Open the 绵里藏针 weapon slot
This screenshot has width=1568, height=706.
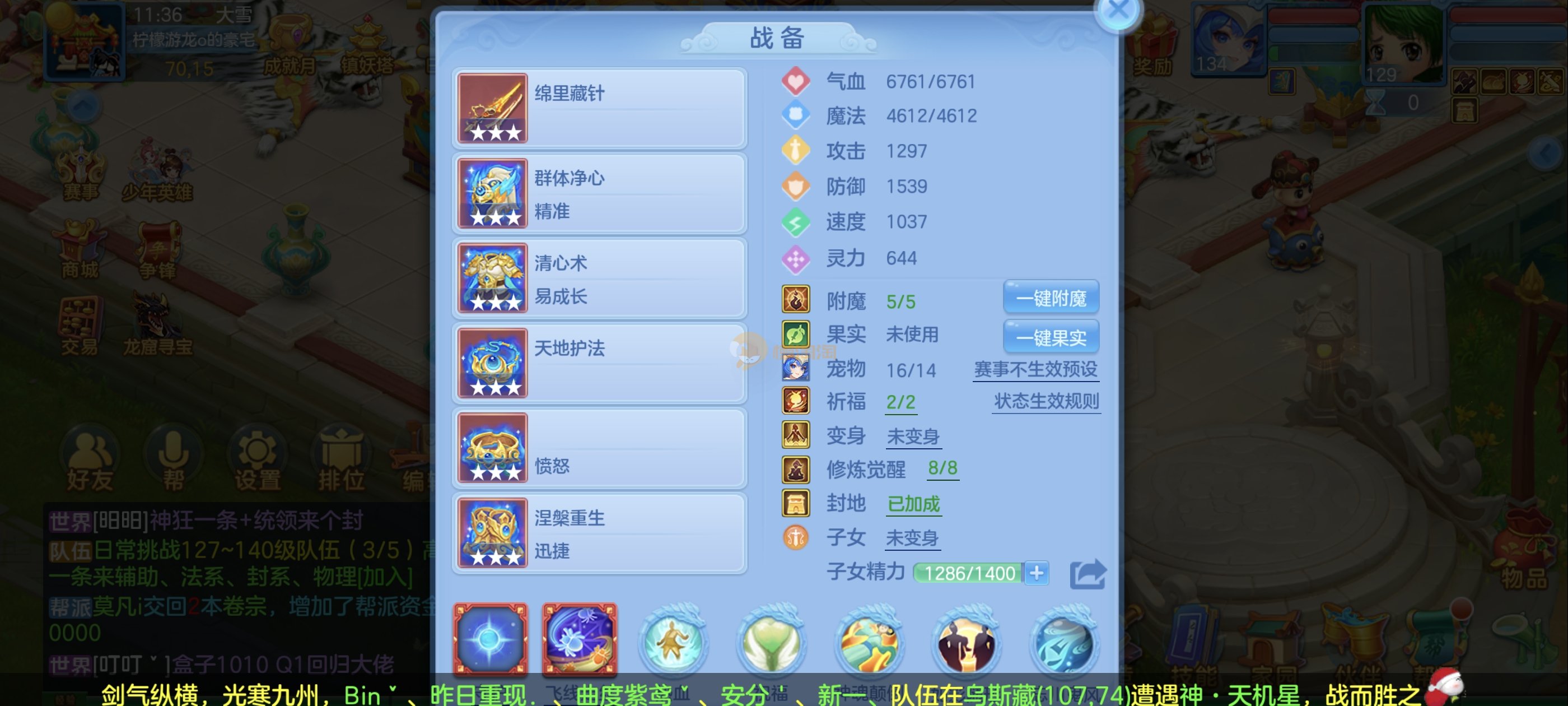pyautogui.click(x=599, y=109)
